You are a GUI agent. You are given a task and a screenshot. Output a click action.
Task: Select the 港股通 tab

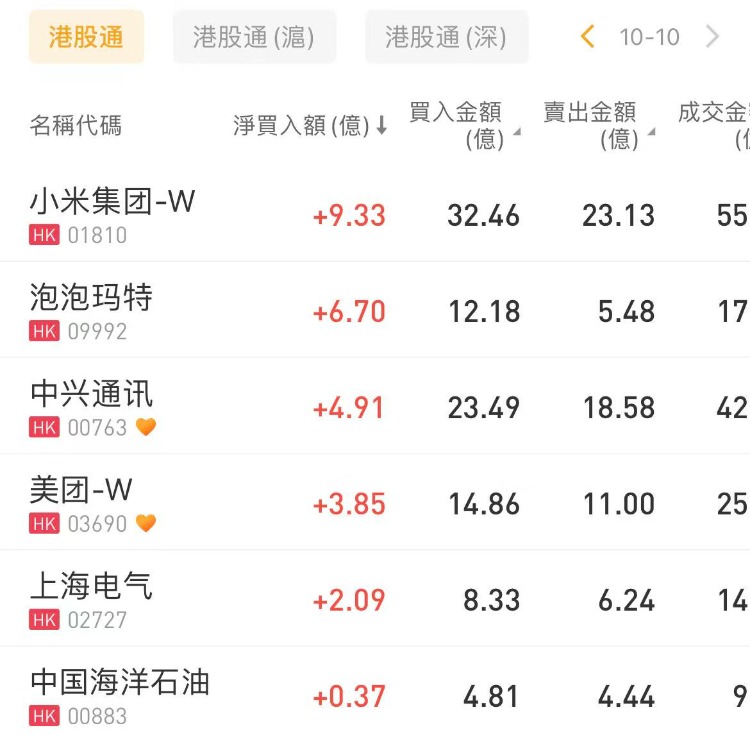86,37
